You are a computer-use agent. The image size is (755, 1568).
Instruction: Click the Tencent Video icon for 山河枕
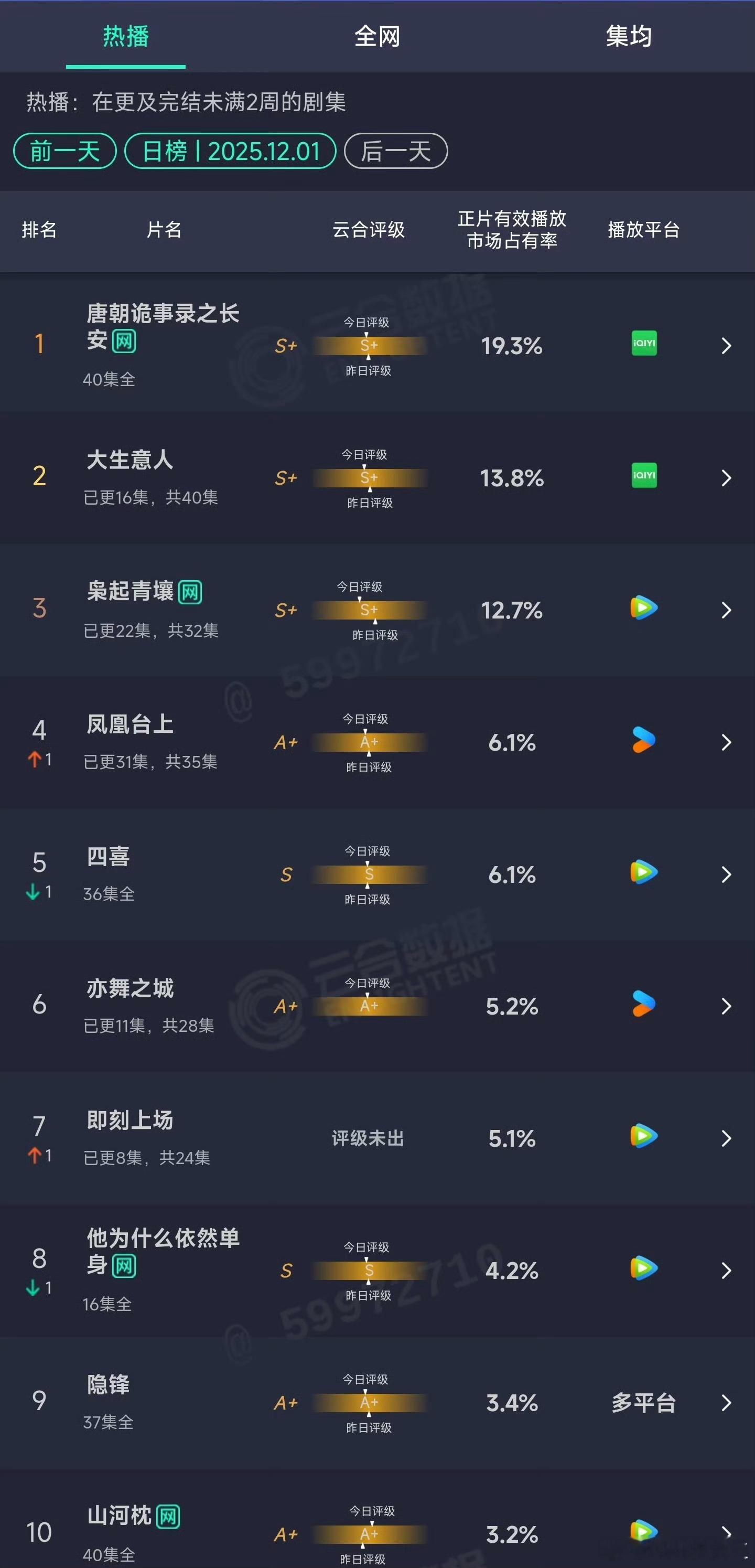(643, 1529)
